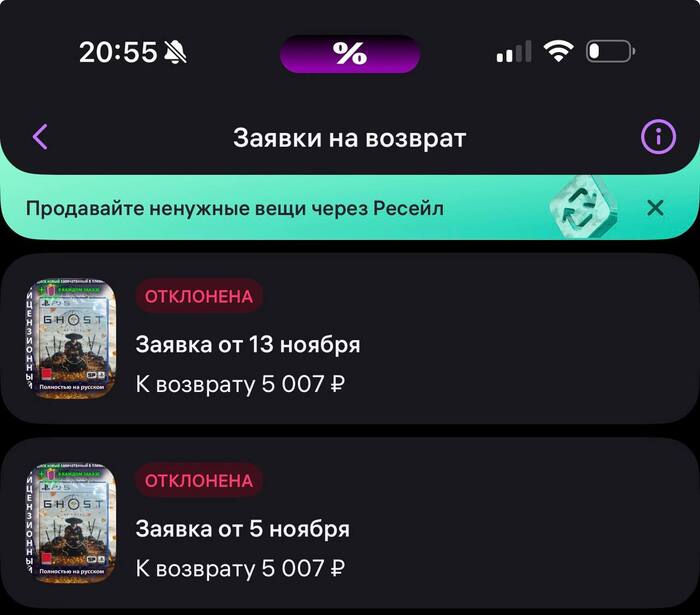Open return request from 5 ноября

(350, 525)
